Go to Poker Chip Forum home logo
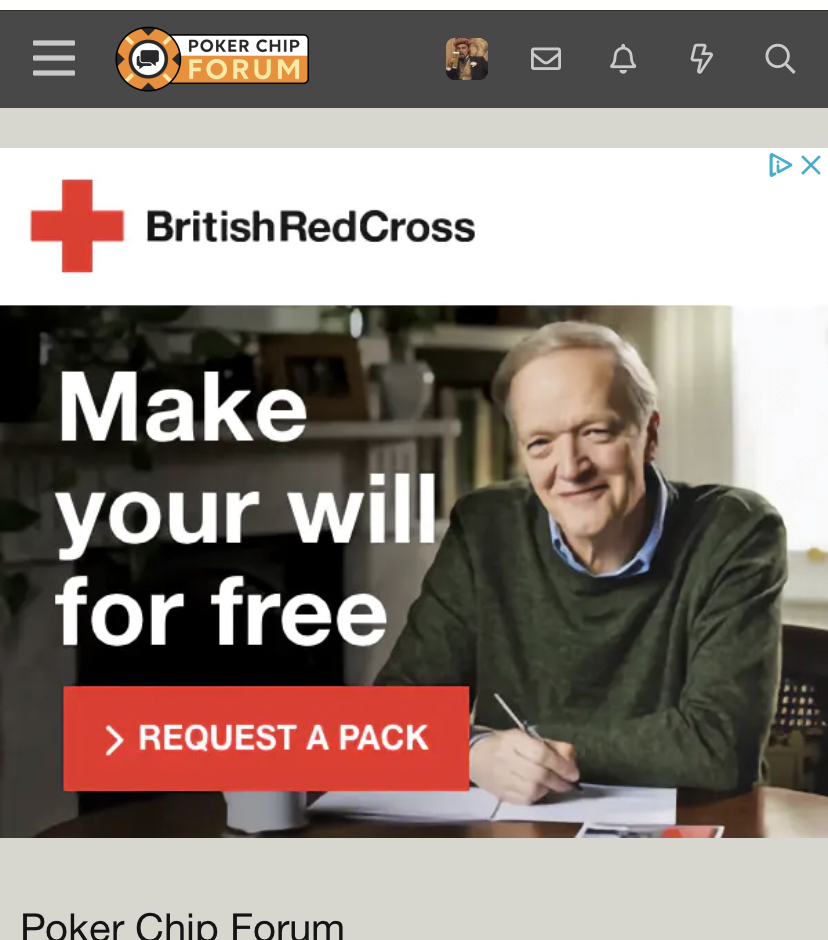 coord(212,59)
